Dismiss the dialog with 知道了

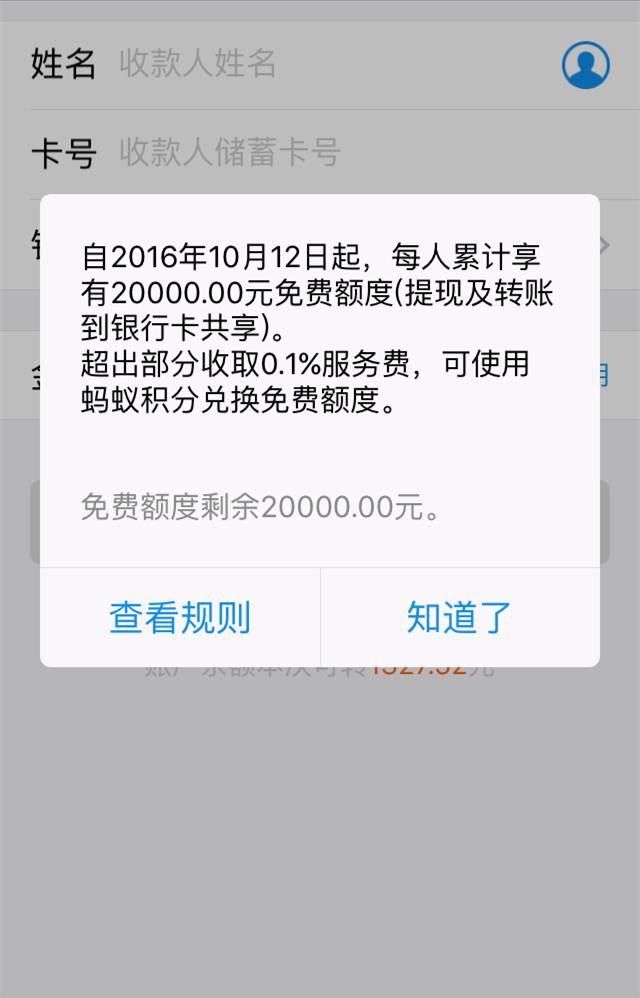[x=460, y=617]
